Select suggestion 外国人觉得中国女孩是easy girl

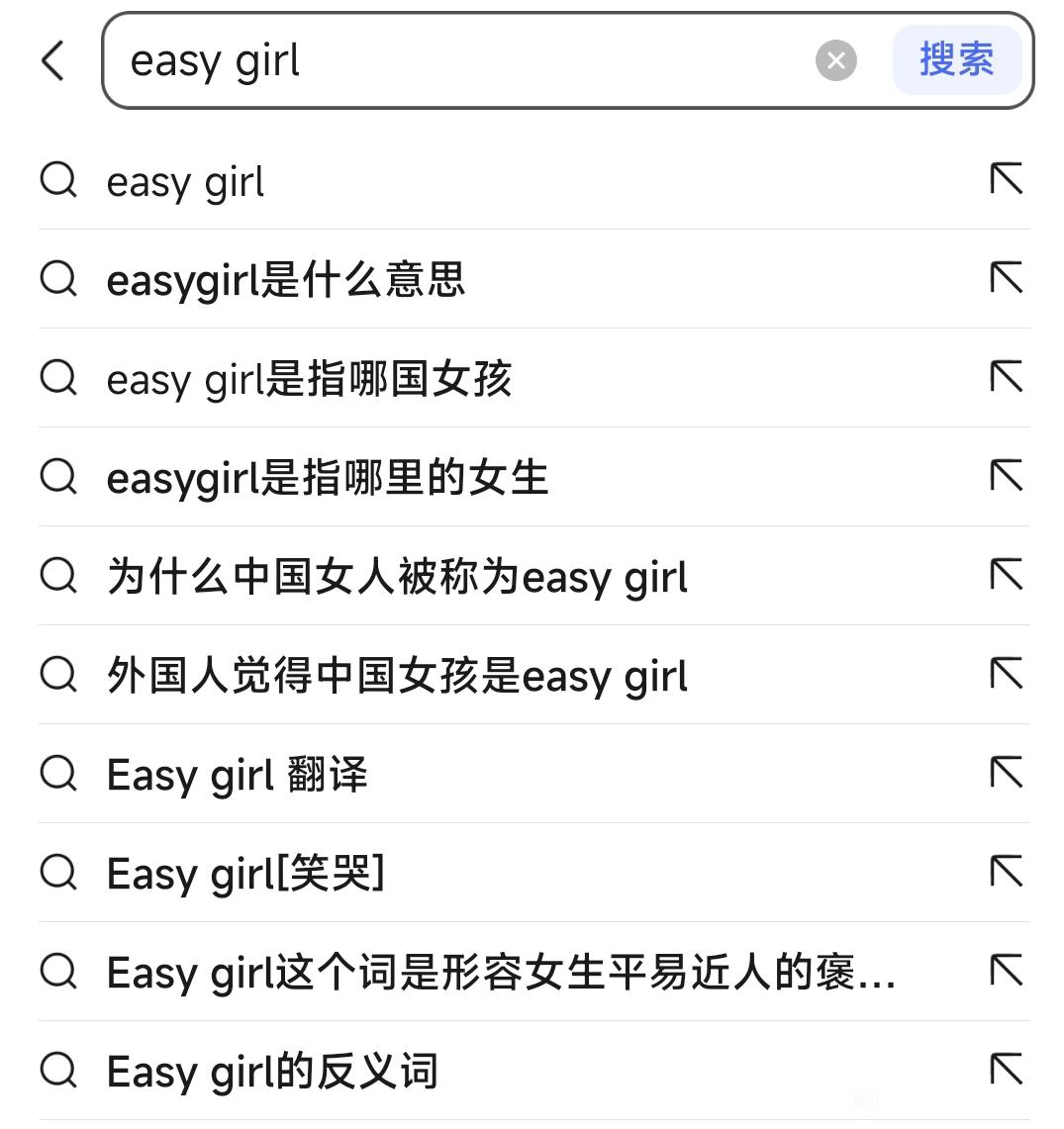pyautogui.click(x=397, y=675)
